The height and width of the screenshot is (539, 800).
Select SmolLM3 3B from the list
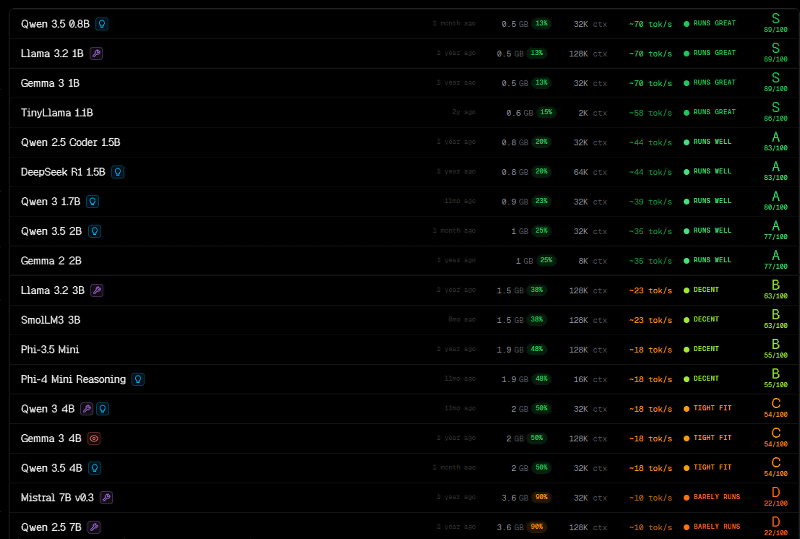[x=51, y=320]
